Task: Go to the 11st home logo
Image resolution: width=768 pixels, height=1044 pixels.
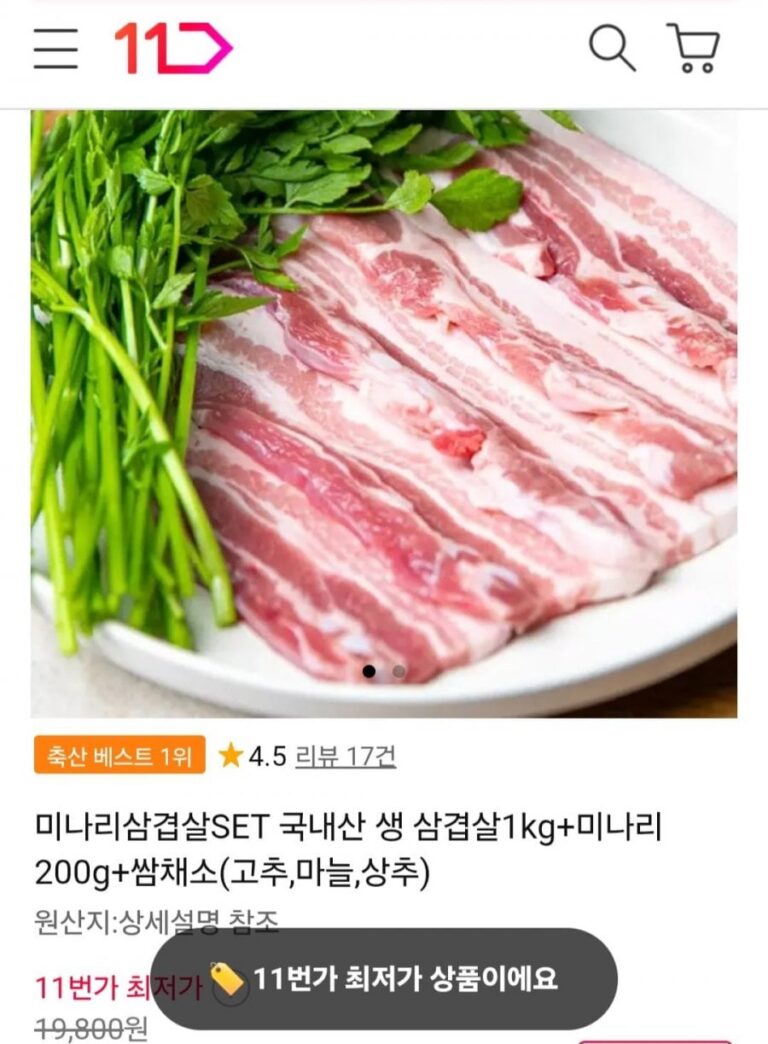Action: click(173, 48)
